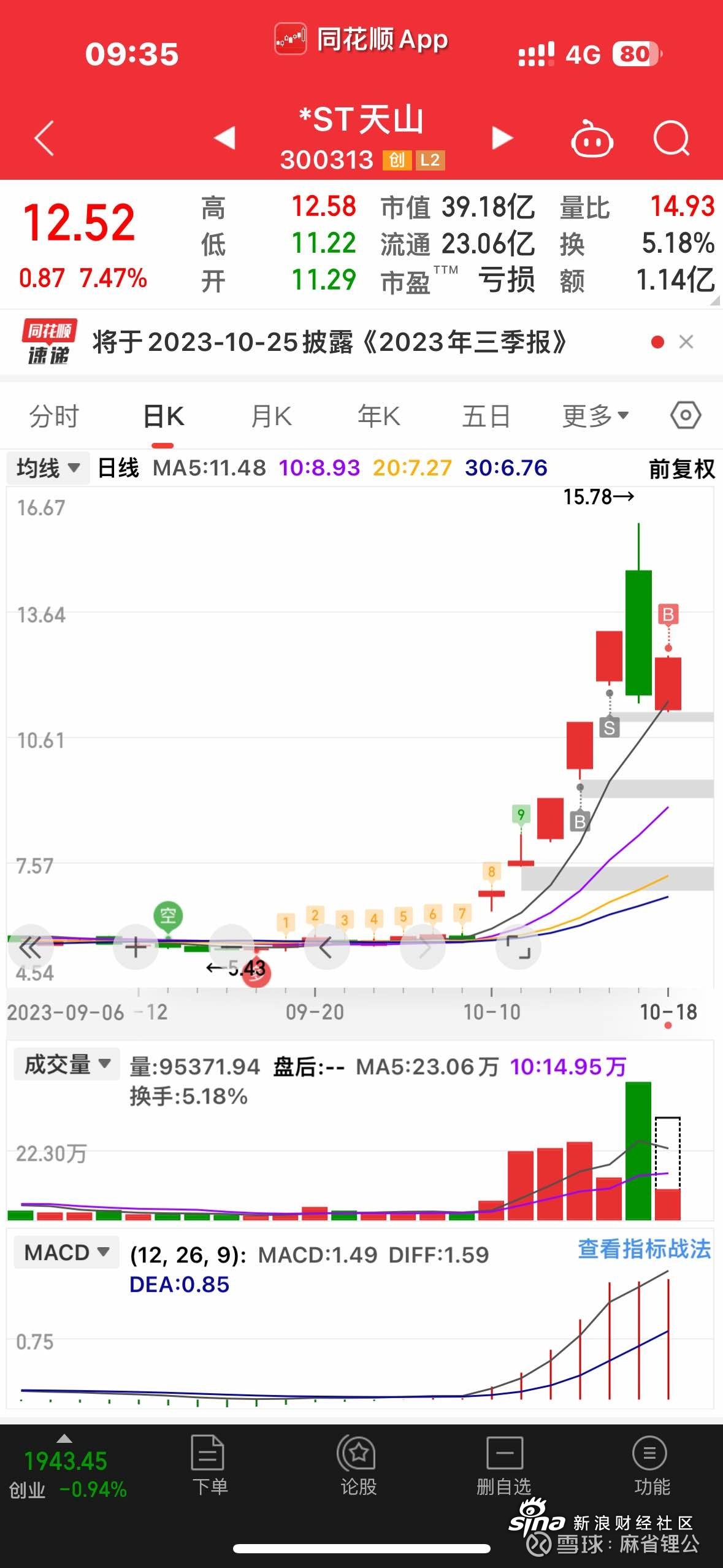The image size is (723, 1568).
Task: Switch to the 年K chart tab
Action: click(379, 417)
